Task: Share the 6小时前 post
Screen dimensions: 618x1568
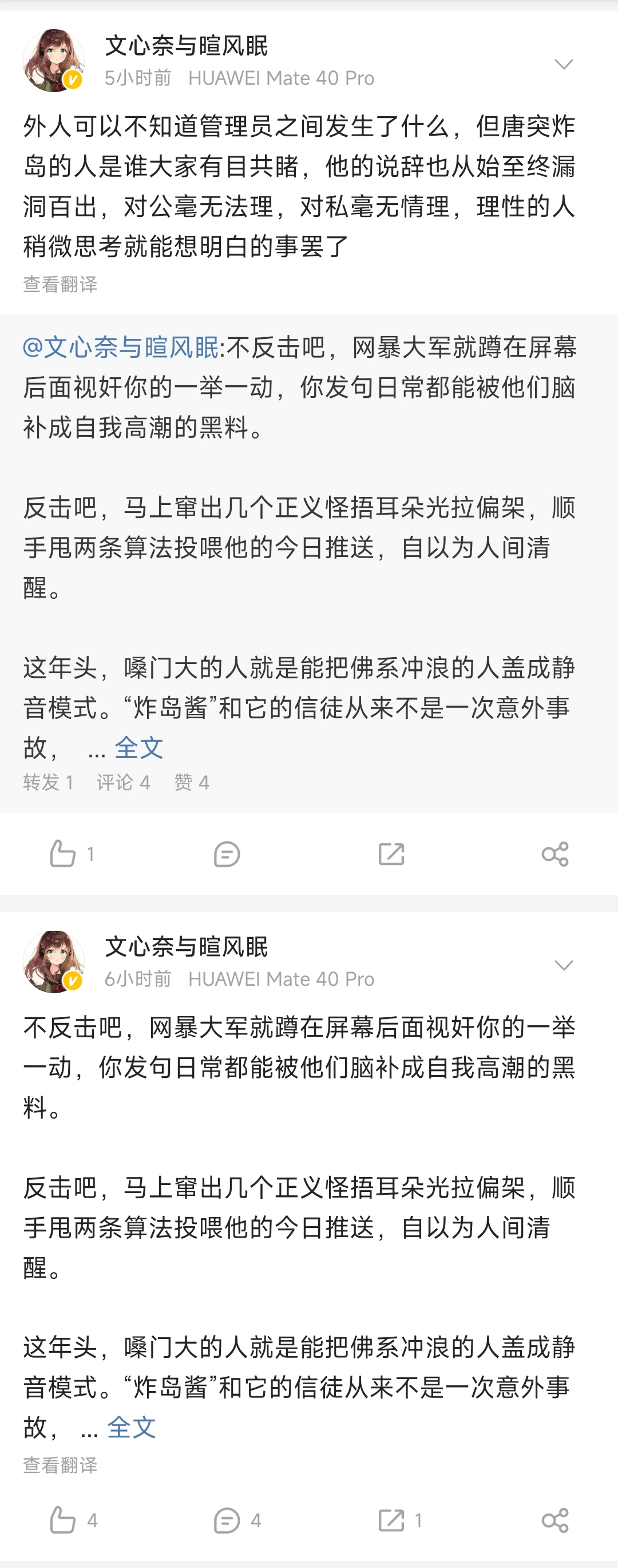Action: [554, 1520]
